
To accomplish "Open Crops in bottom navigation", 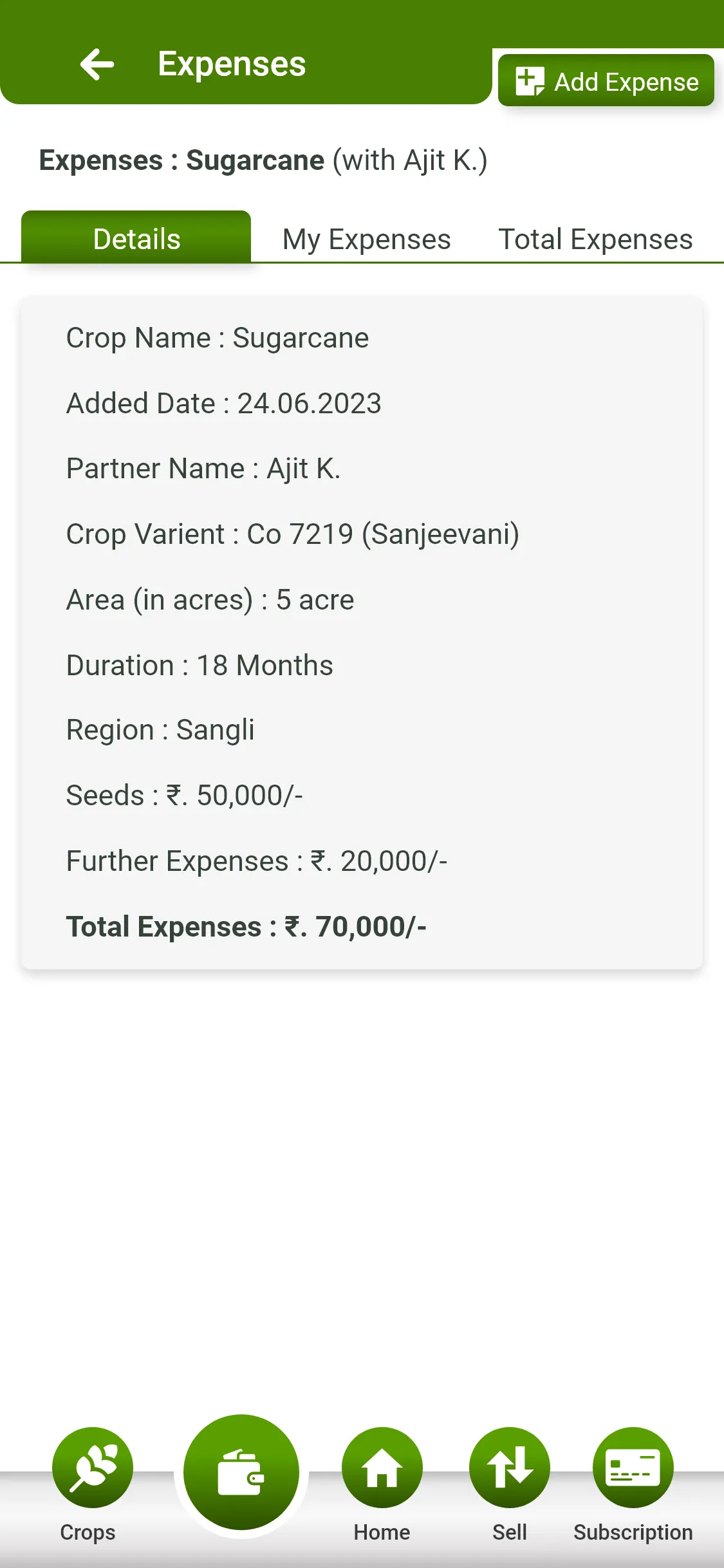I will coord(92,1468).
